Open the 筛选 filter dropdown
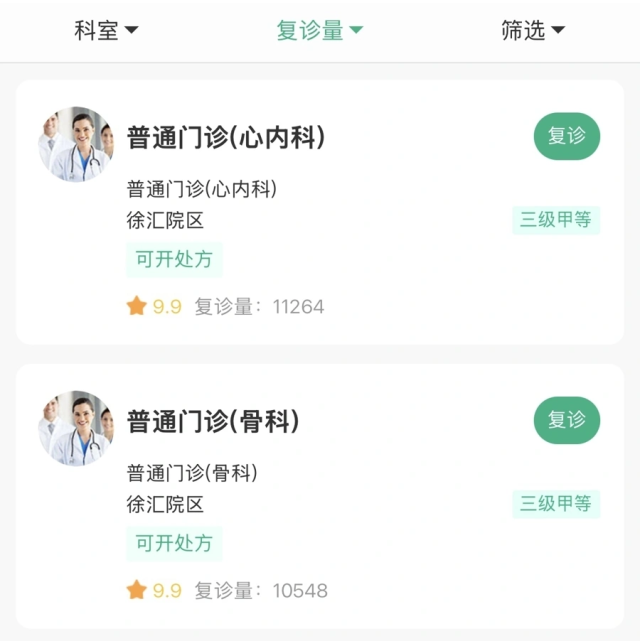This screenshot has width=640, height=641. (x=533, y=31)
